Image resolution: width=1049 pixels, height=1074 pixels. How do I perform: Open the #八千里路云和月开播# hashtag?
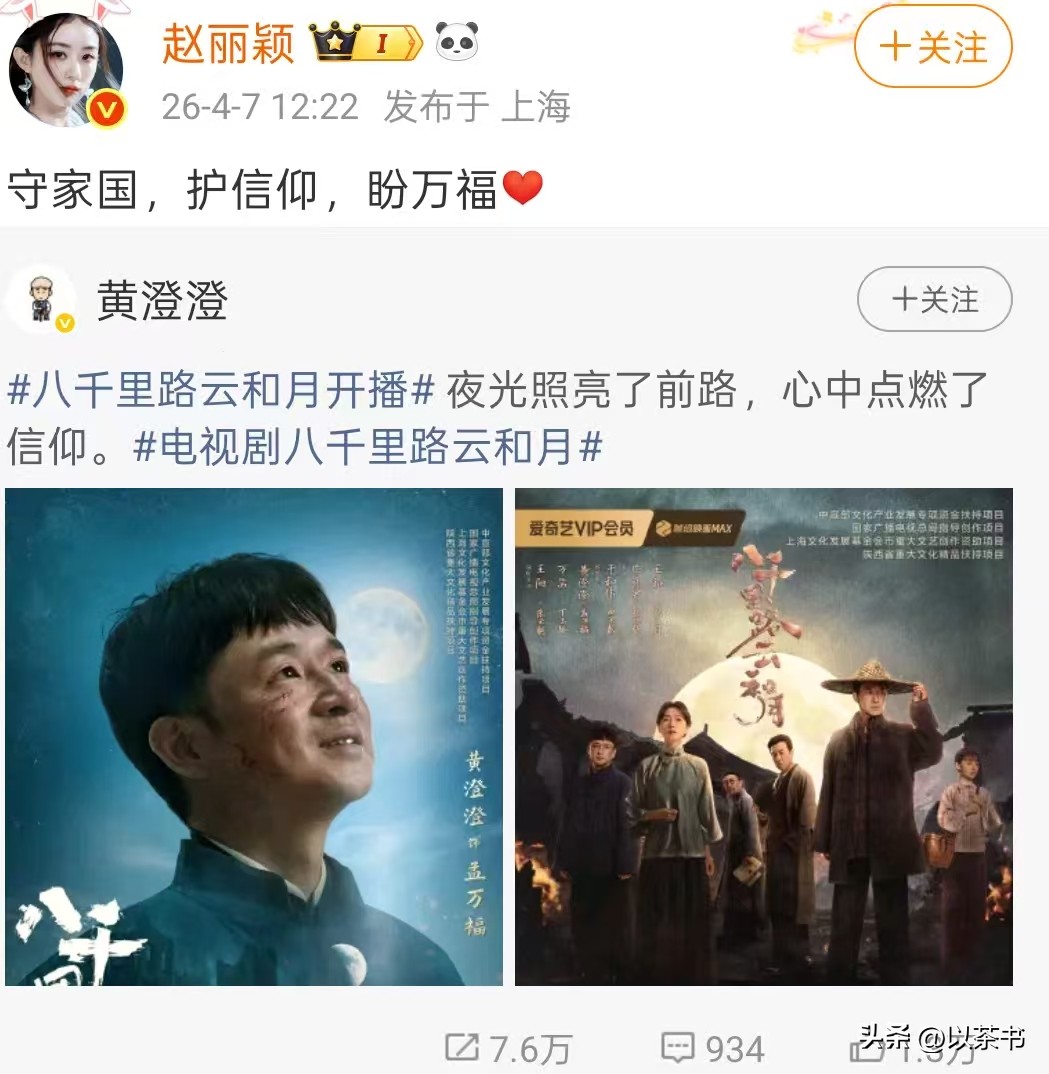[220, 390]
